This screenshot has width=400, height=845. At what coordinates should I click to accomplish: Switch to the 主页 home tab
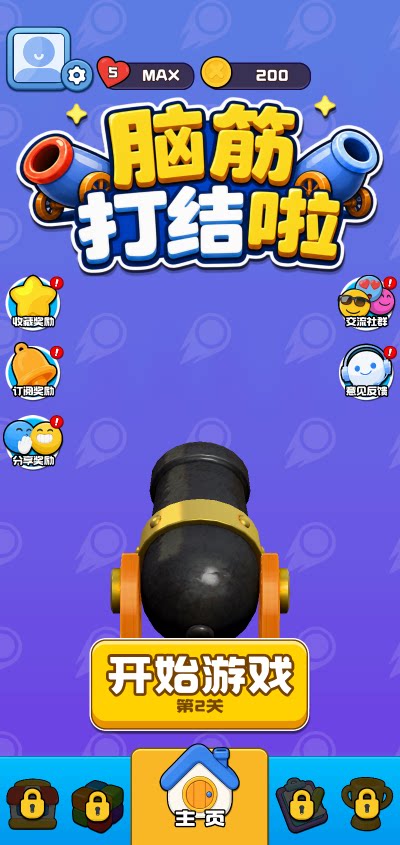pyautogui.click(x=199, y=795)
